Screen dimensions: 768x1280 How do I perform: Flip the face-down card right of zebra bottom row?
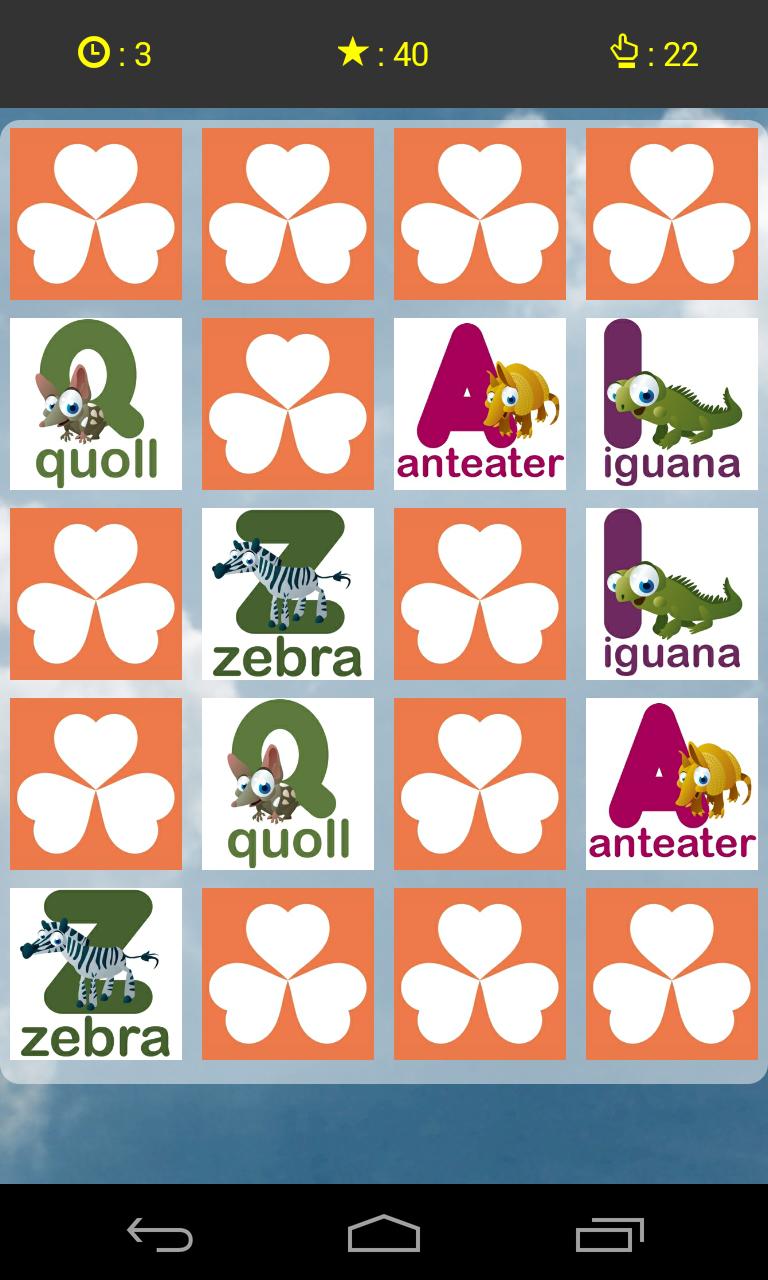287,974
